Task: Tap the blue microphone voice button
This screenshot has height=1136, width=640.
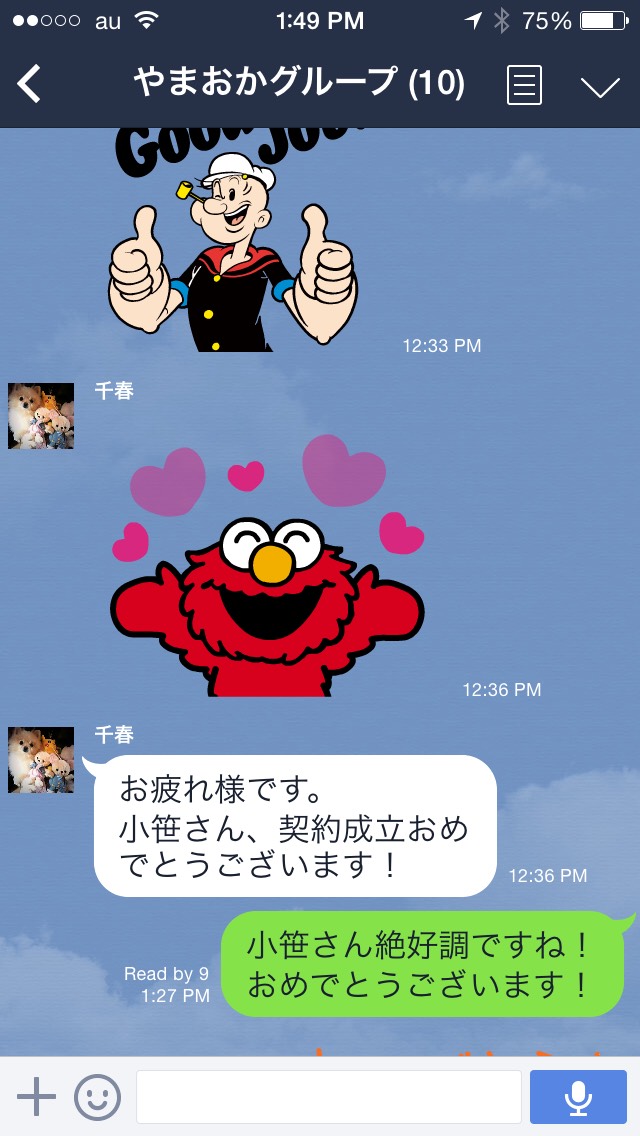Action: [x=578, y=1097]
